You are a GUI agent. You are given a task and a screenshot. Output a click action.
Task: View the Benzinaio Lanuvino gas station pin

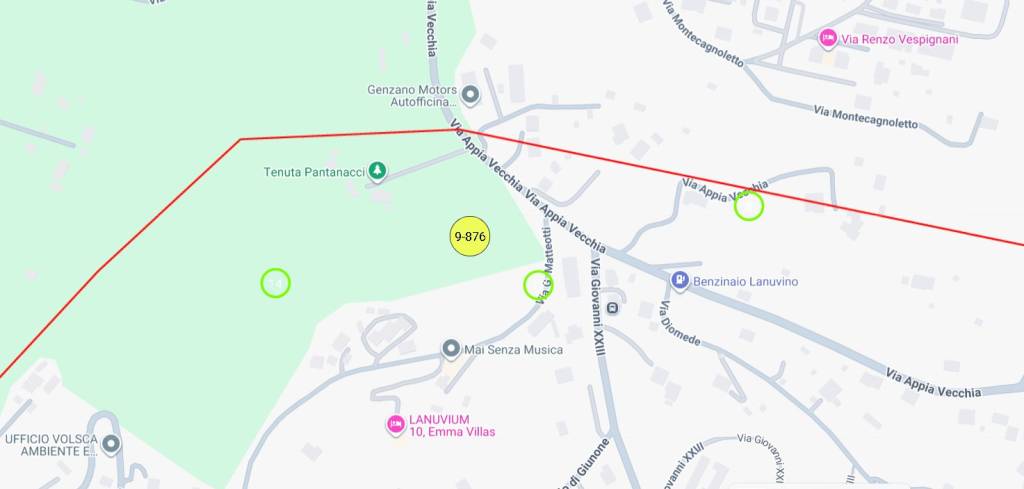click(680, 281)
